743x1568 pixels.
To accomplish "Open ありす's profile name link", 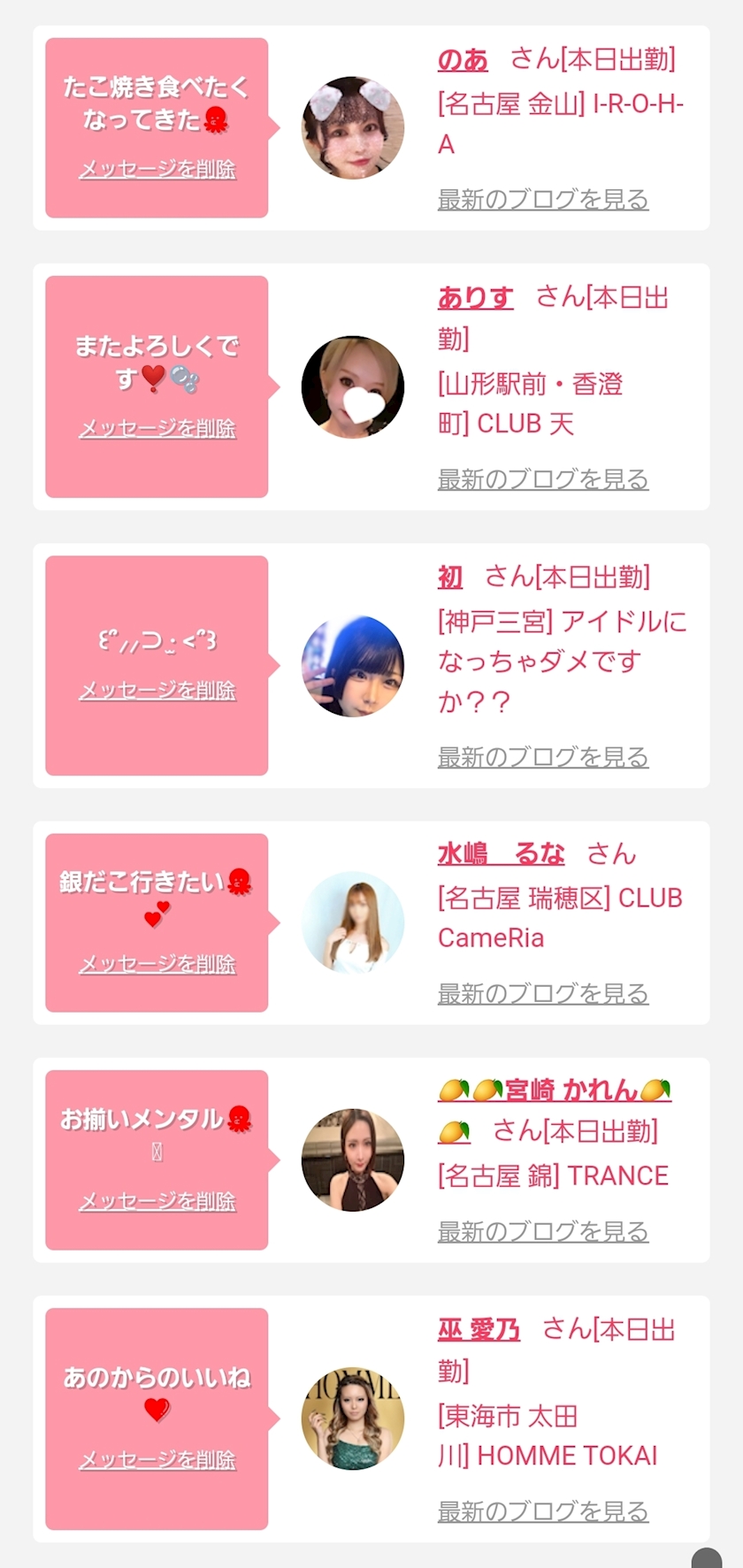I will (475, 298).
